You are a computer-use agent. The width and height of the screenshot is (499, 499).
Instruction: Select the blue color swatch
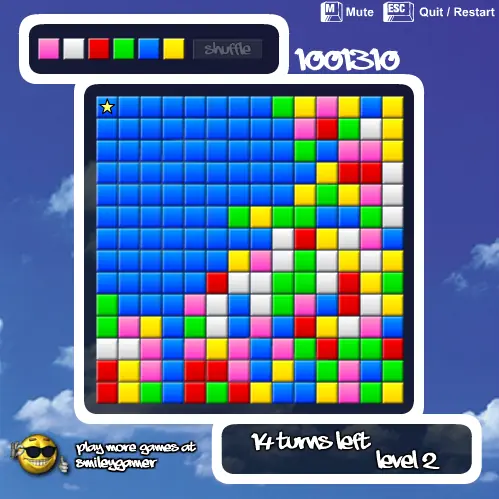[149, 49]
